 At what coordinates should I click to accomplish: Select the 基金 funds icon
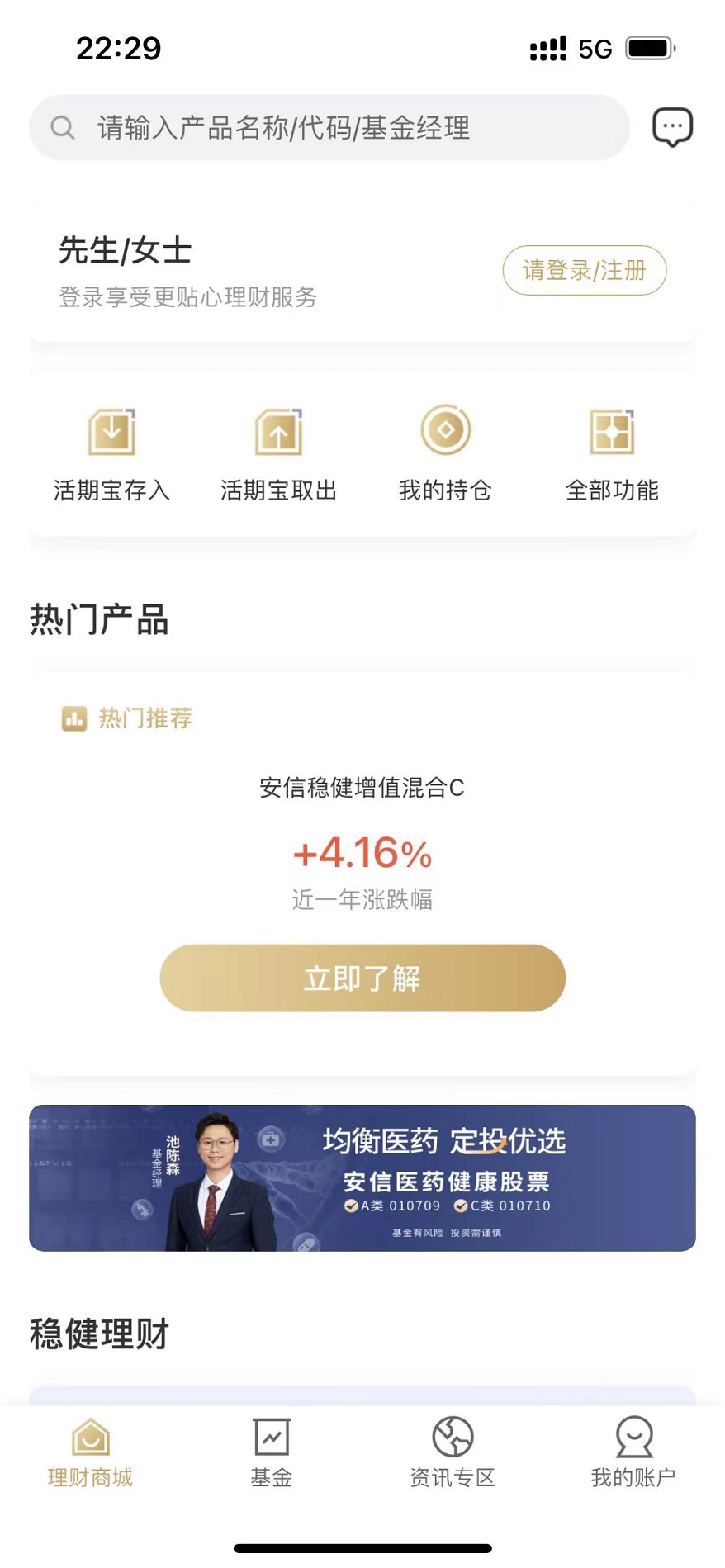pos(271,1438)
